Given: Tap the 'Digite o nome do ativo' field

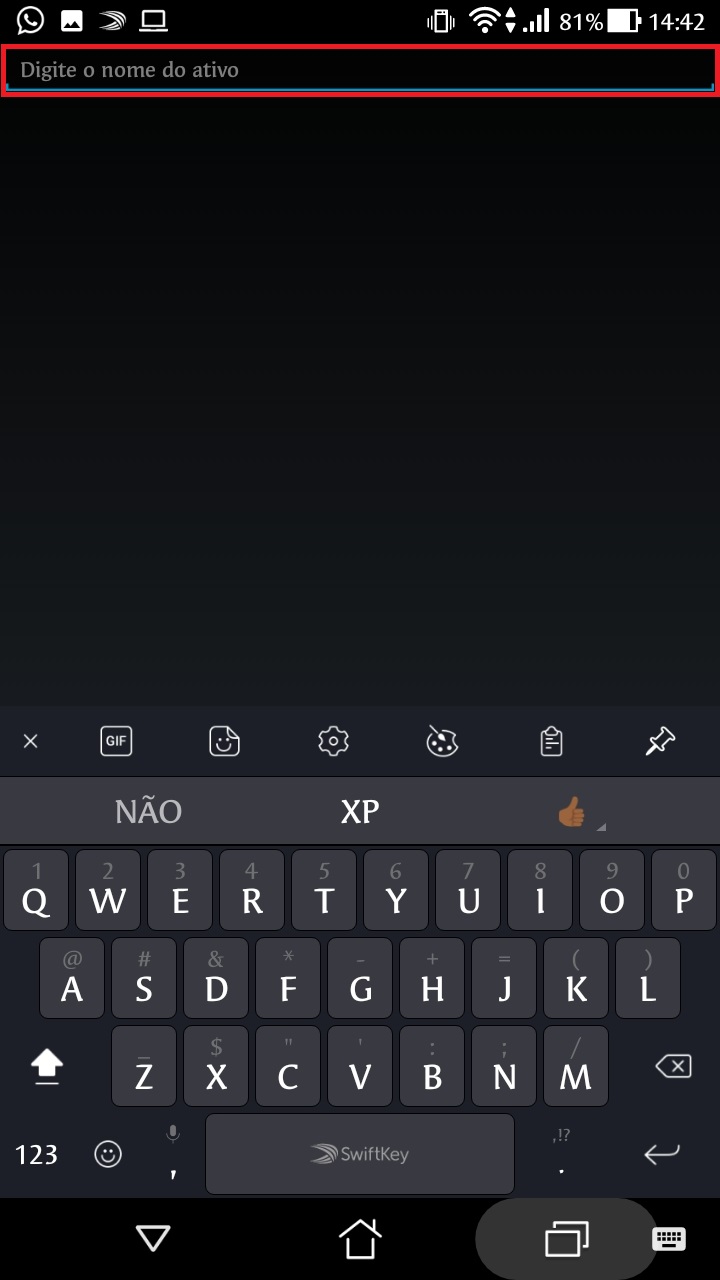Looking at the screenshot, I should 360,70.
